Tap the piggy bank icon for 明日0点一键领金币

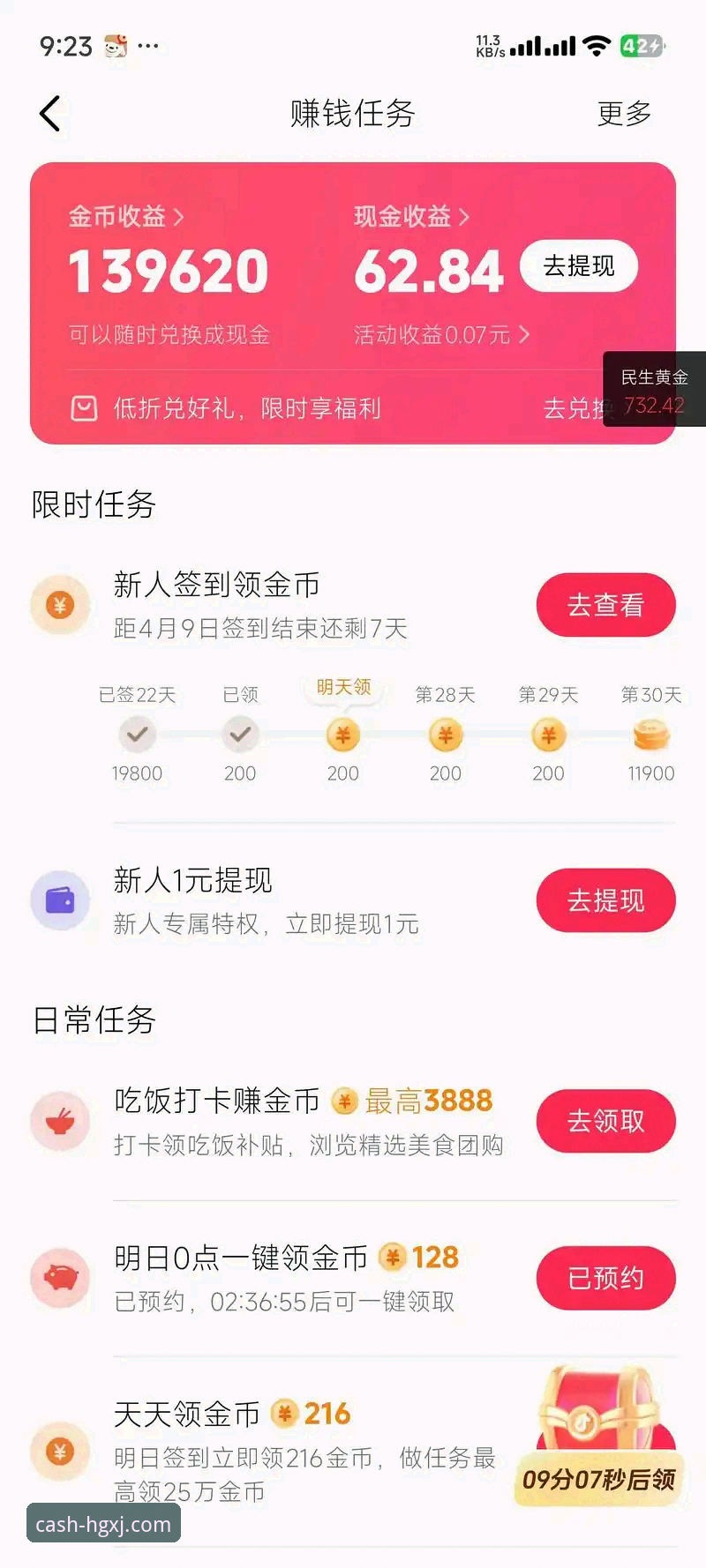tap(59, 1278)
